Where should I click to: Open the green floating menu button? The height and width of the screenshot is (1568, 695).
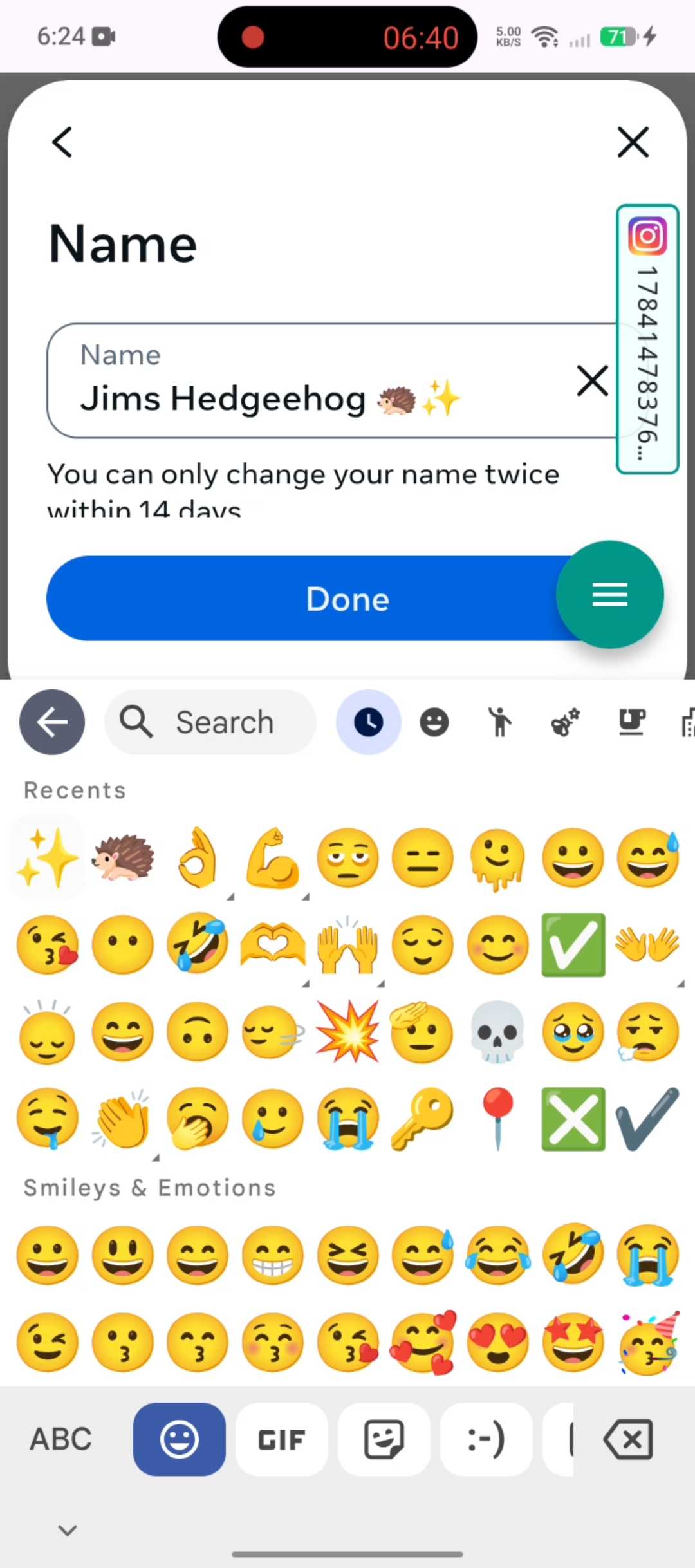(609, 594)
